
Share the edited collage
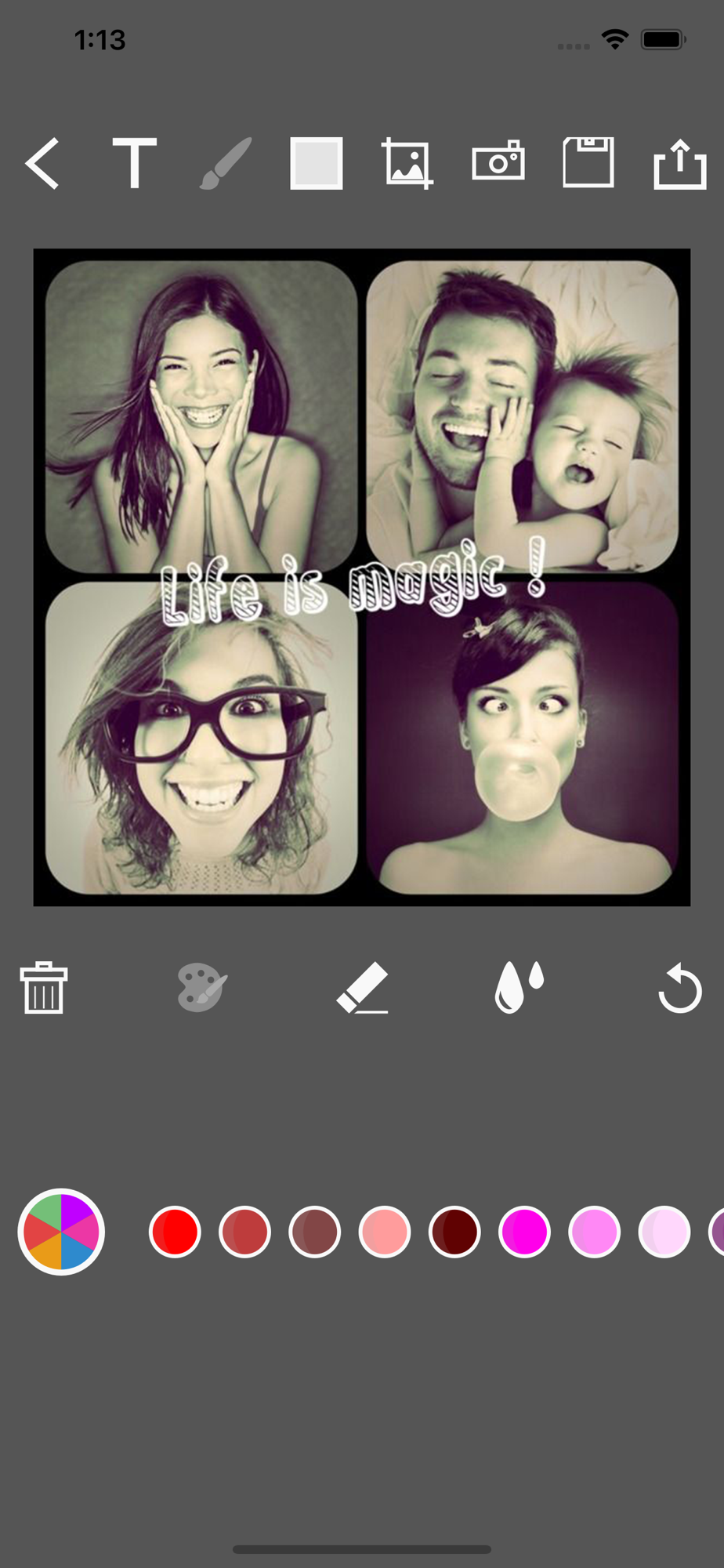click(x=680, y=163)
